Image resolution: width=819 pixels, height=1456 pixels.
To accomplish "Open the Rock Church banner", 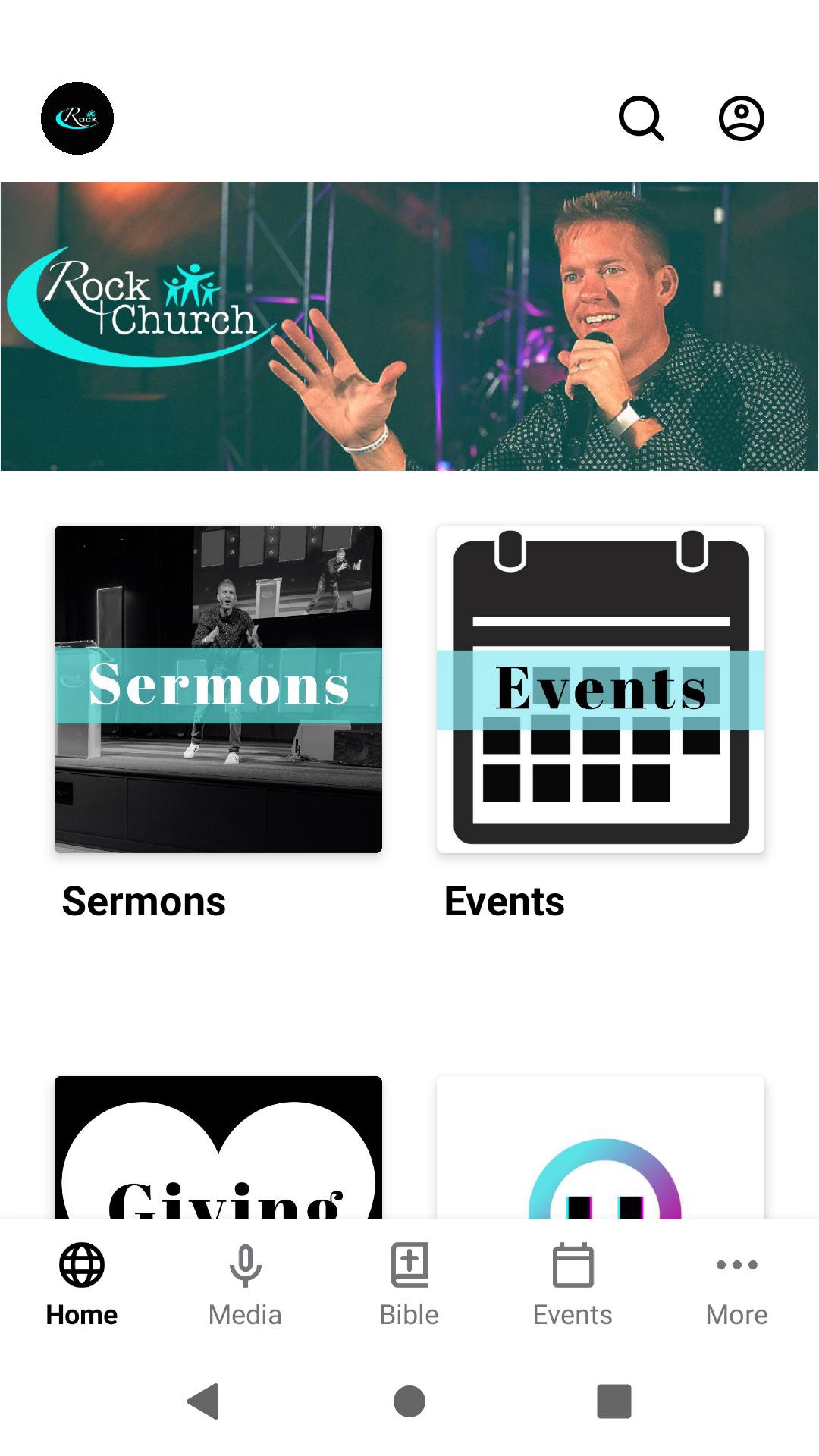I will click(x=409, y=326).
